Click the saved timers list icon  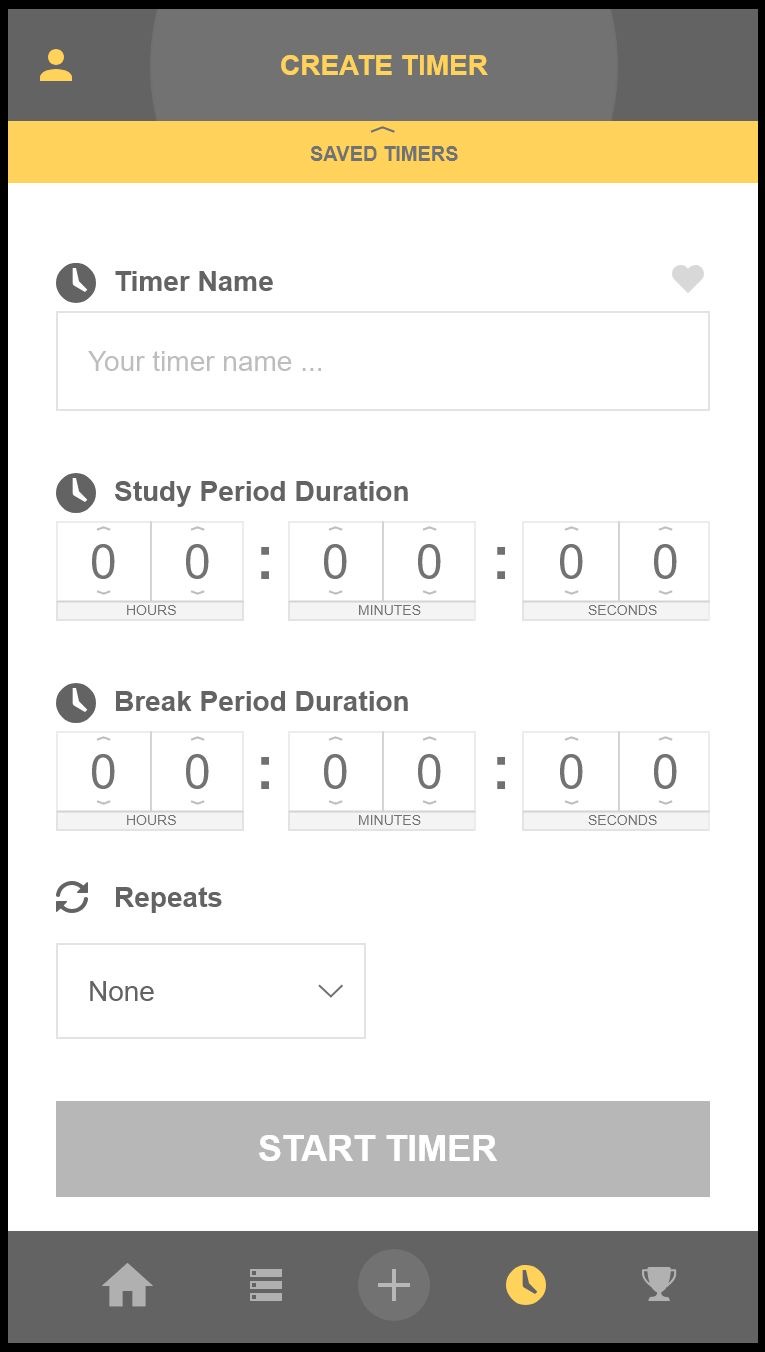pos(265,1285)
